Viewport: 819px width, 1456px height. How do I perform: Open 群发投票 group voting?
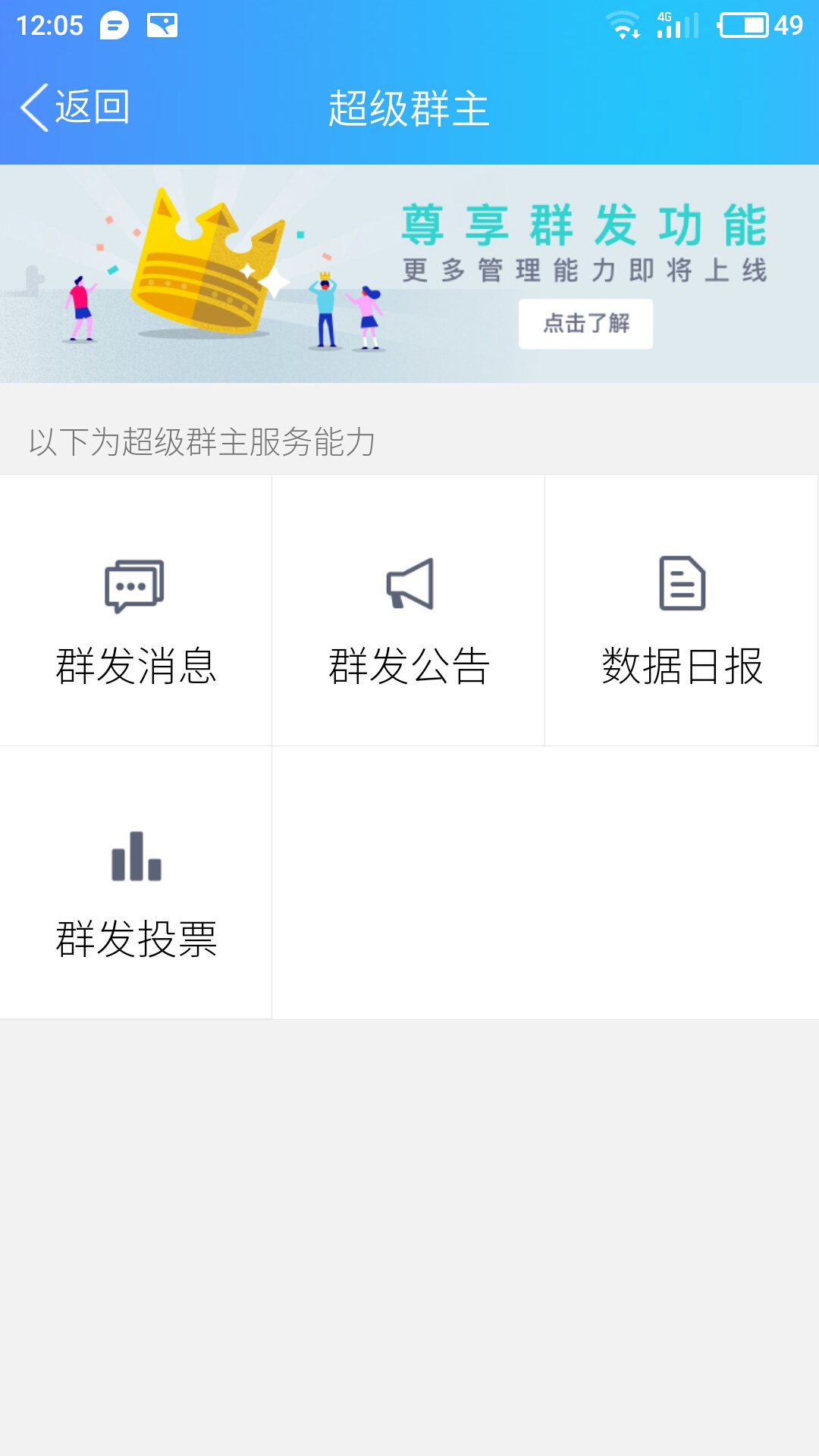click(x=136, y=883)
